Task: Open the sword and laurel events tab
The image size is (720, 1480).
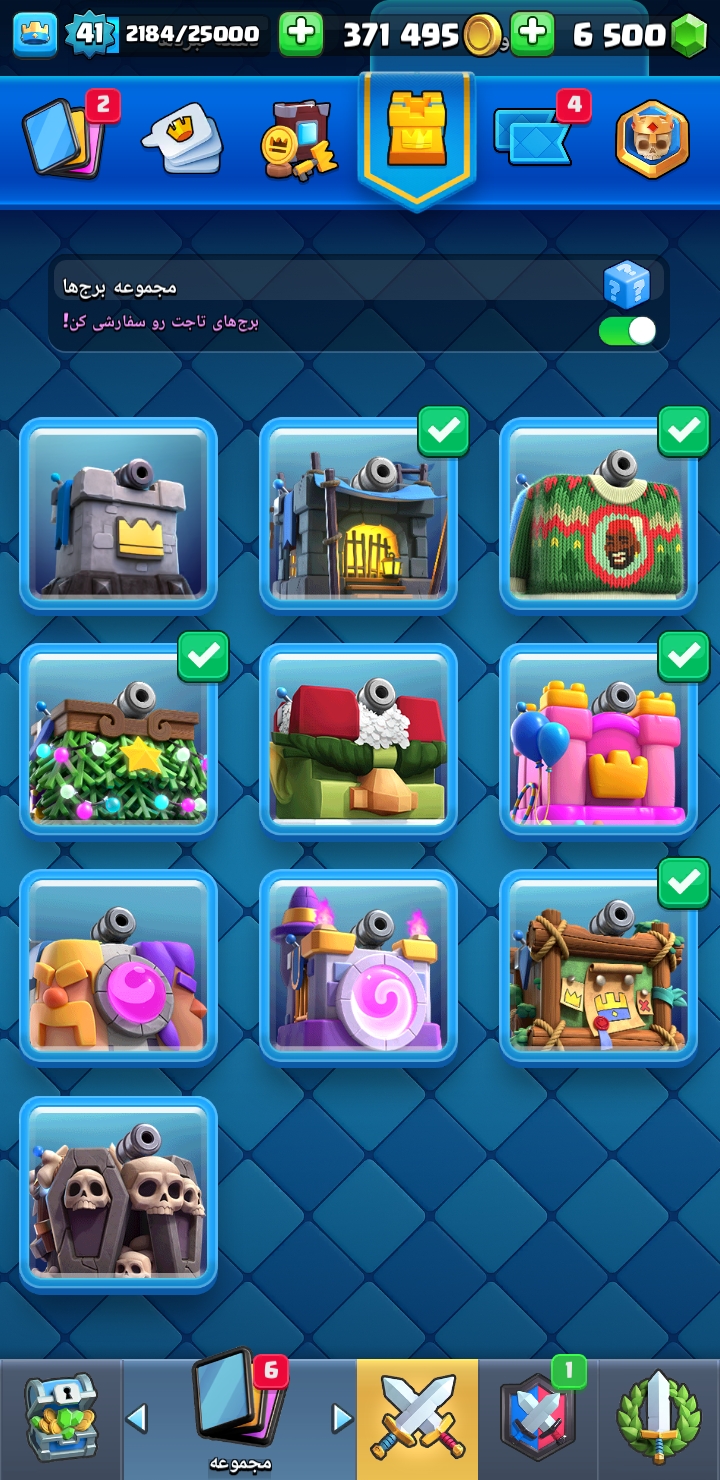Action: point(658,1419)
